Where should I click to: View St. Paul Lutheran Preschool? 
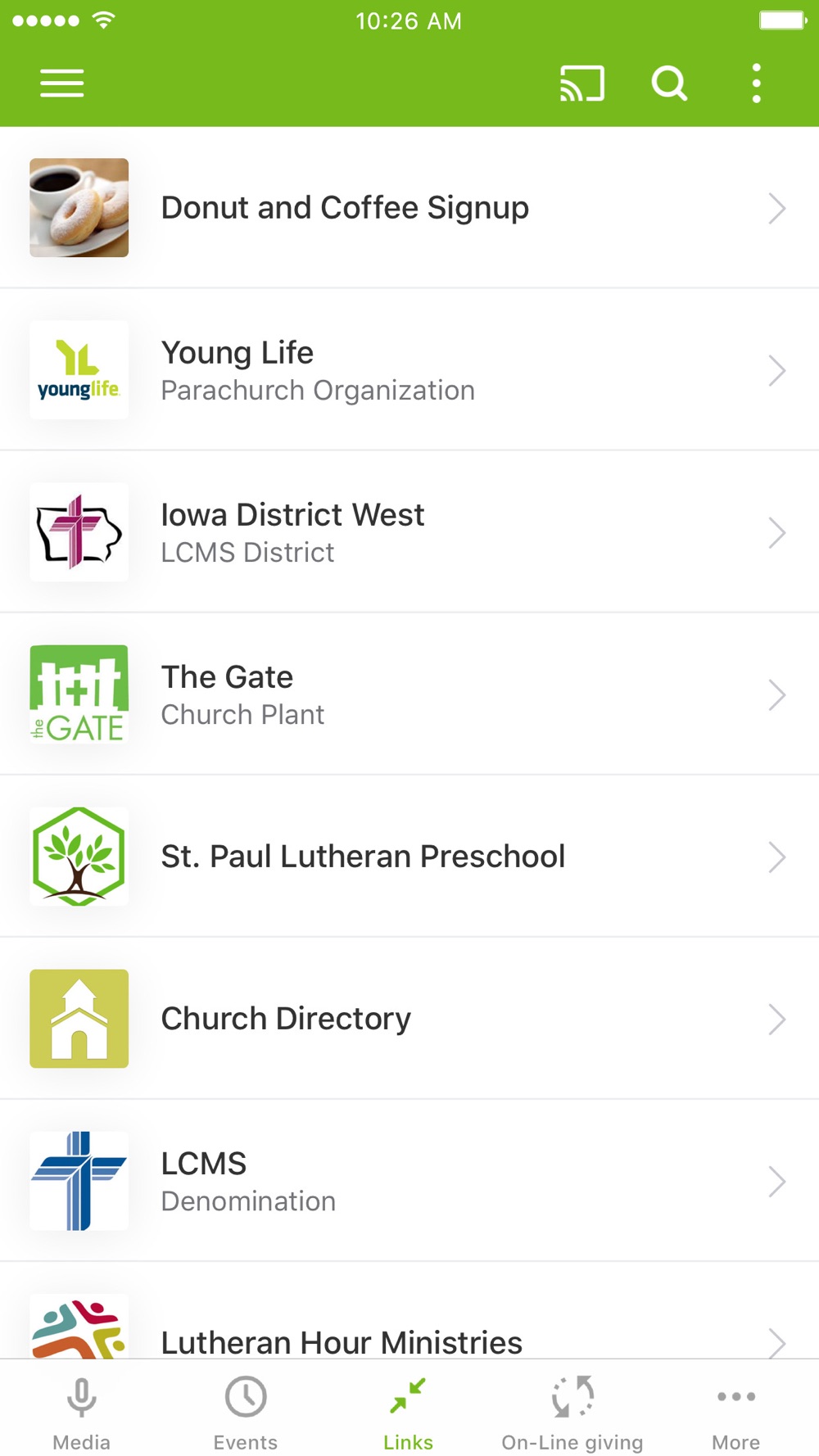409,857
